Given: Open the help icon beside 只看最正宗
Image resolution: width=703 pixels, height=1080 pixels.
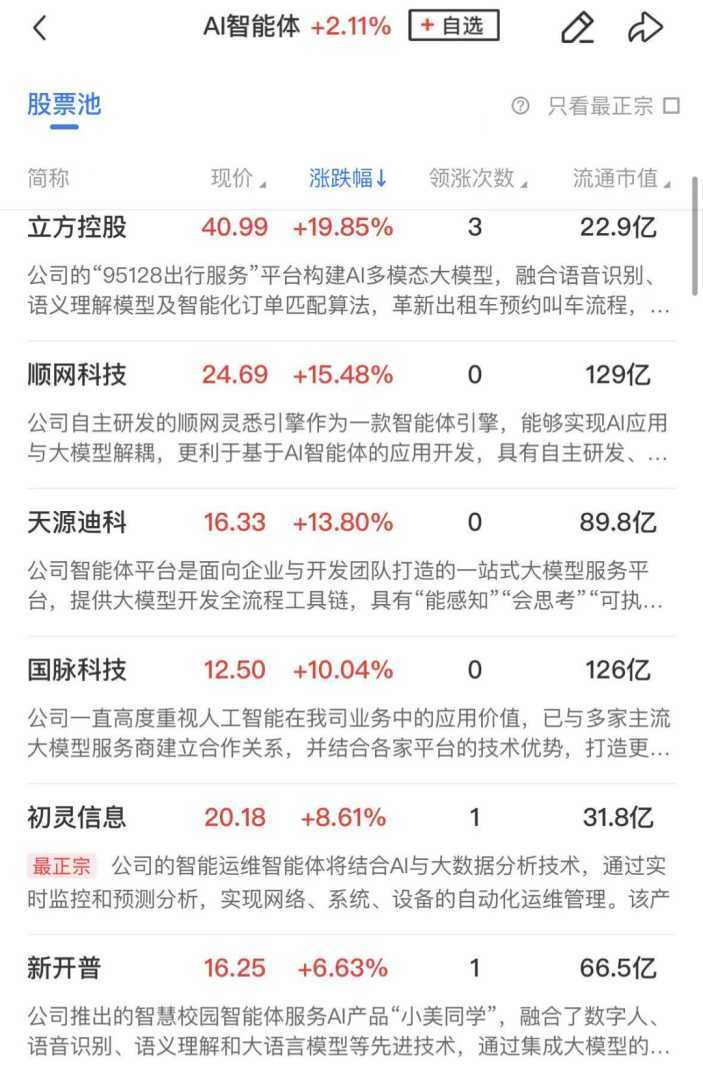Looking at the screenshot, I should click(x=520, y=106).
